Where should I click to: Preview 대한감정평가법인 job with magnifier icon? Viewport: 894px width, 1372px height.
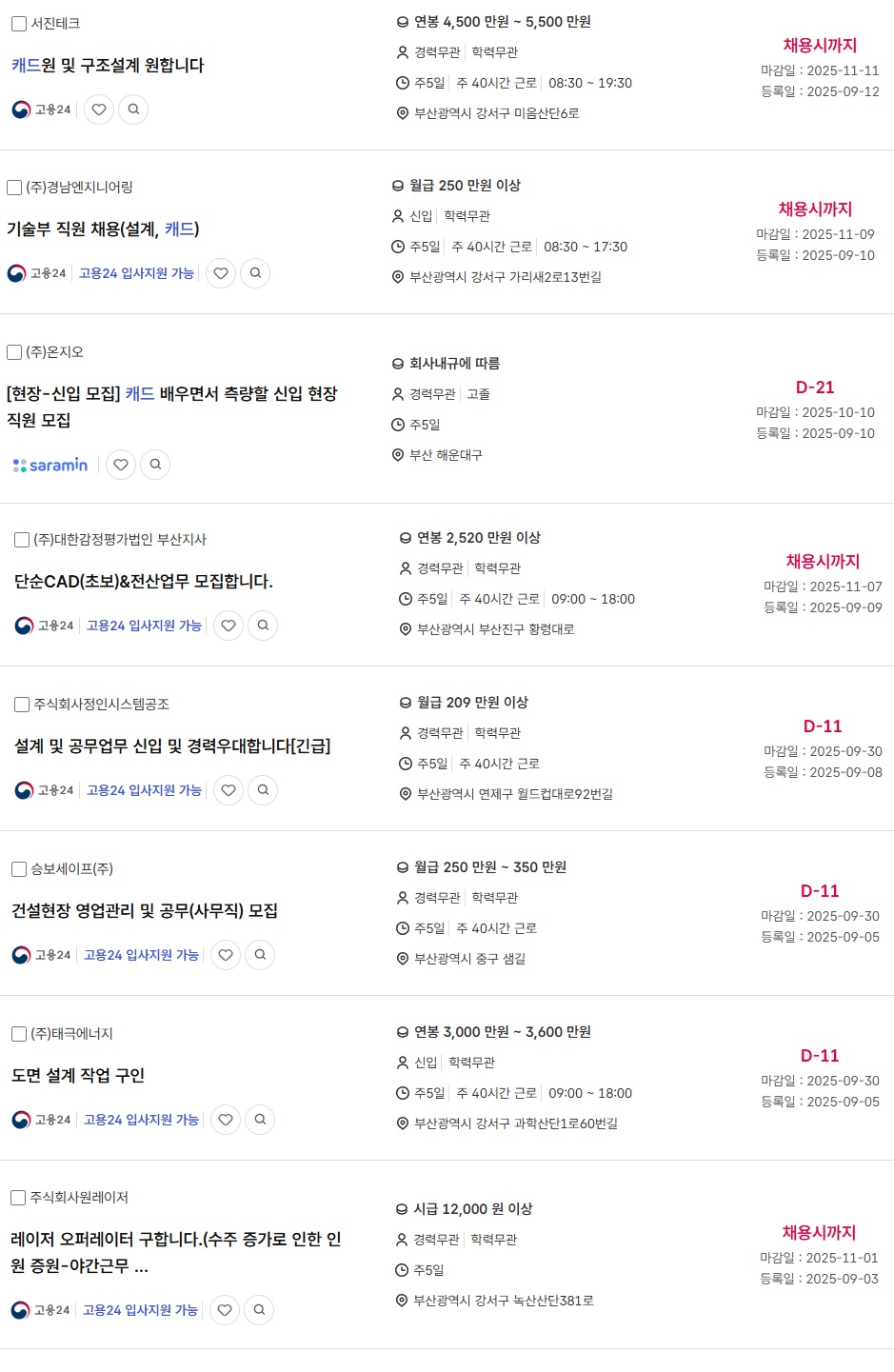(x=263, y=626)
